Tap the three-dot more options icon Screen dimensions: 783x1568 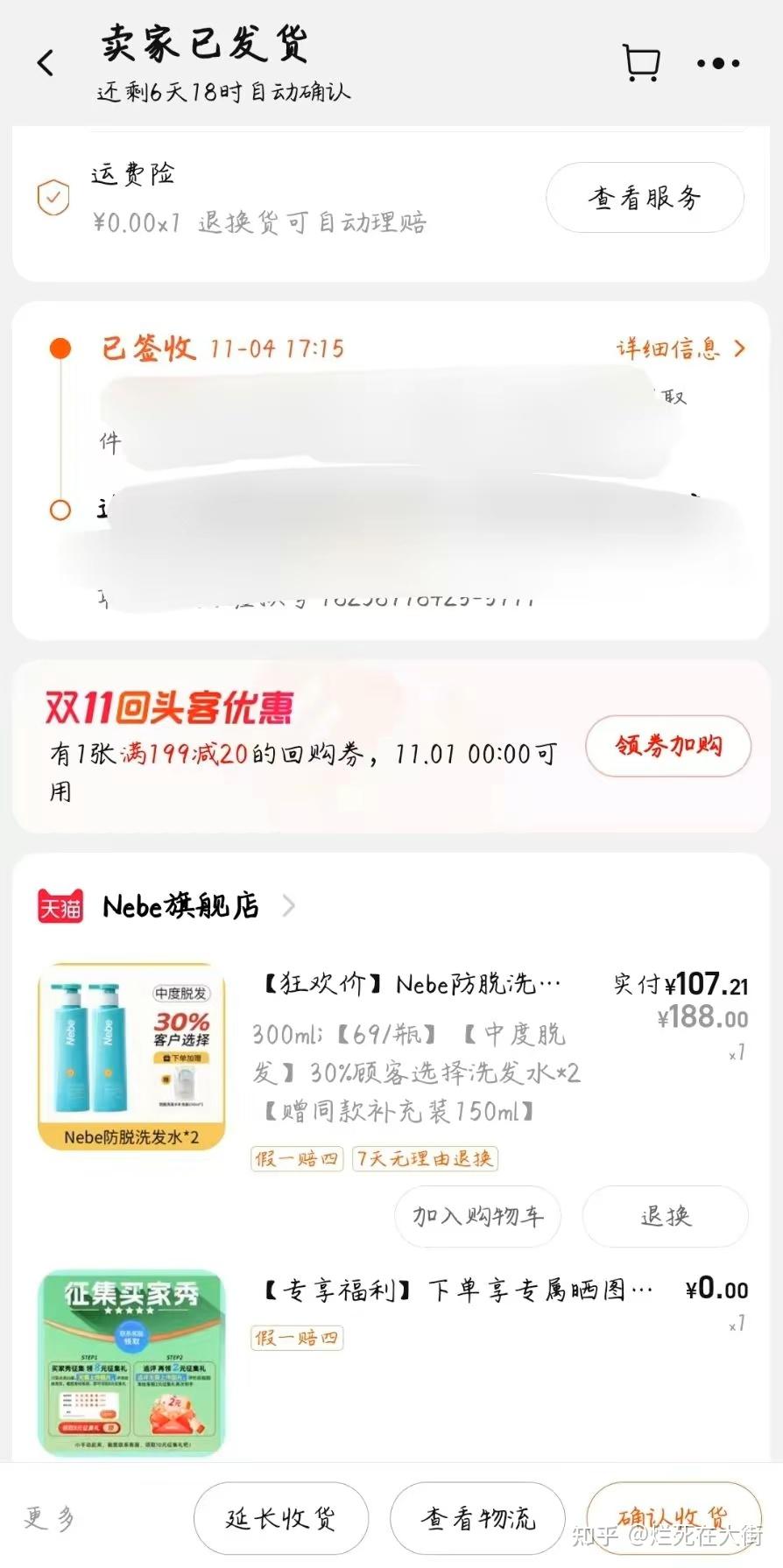point(717,62)
